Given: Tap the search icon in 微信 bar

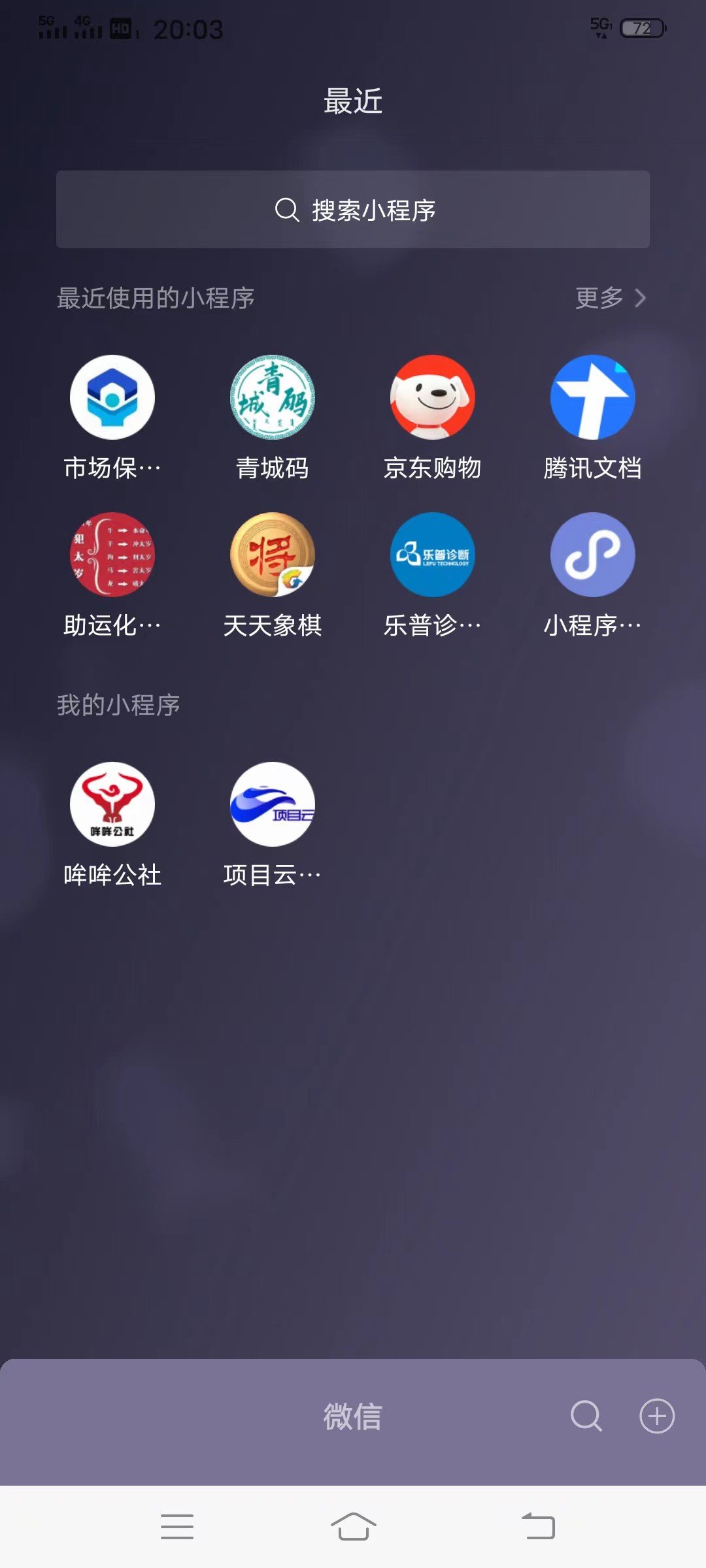Looking at the screenshot, I should click(586, 1416).
